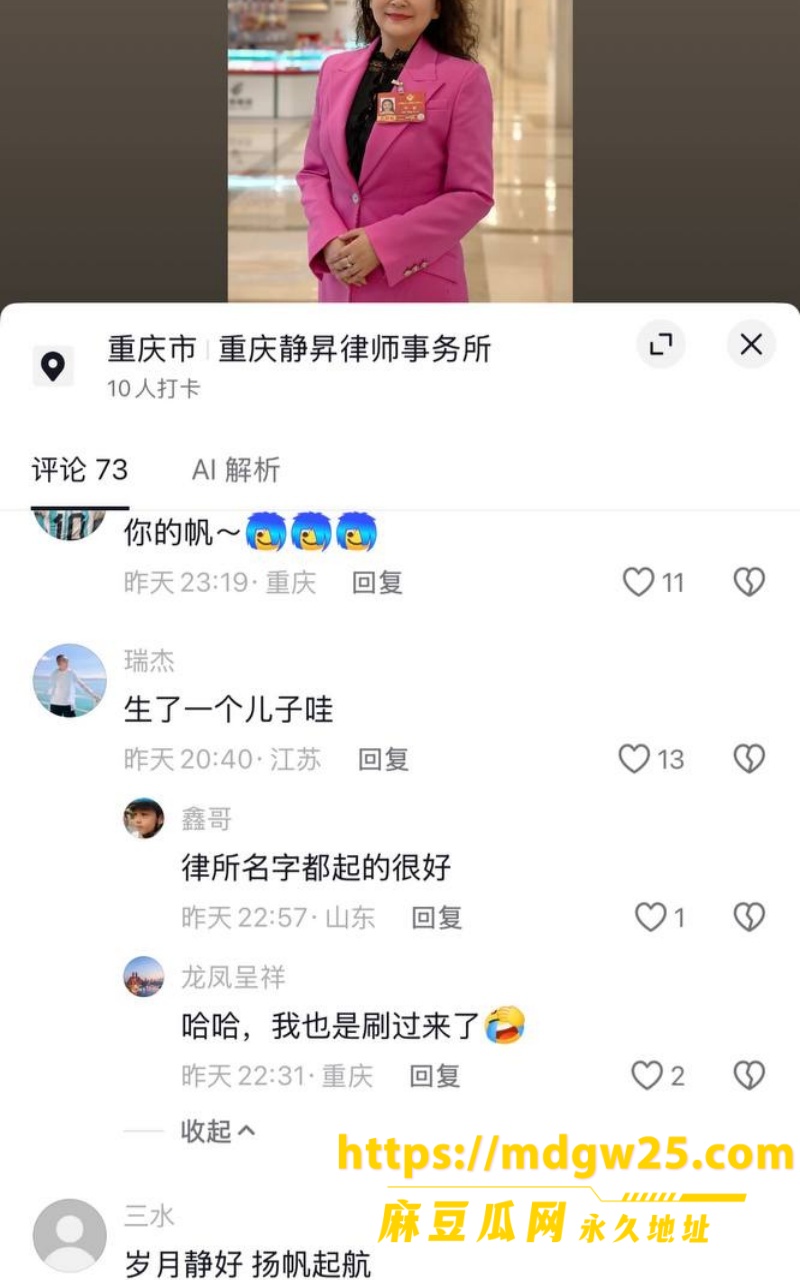
Task: Close the comments panel
Action: point(751,345)
